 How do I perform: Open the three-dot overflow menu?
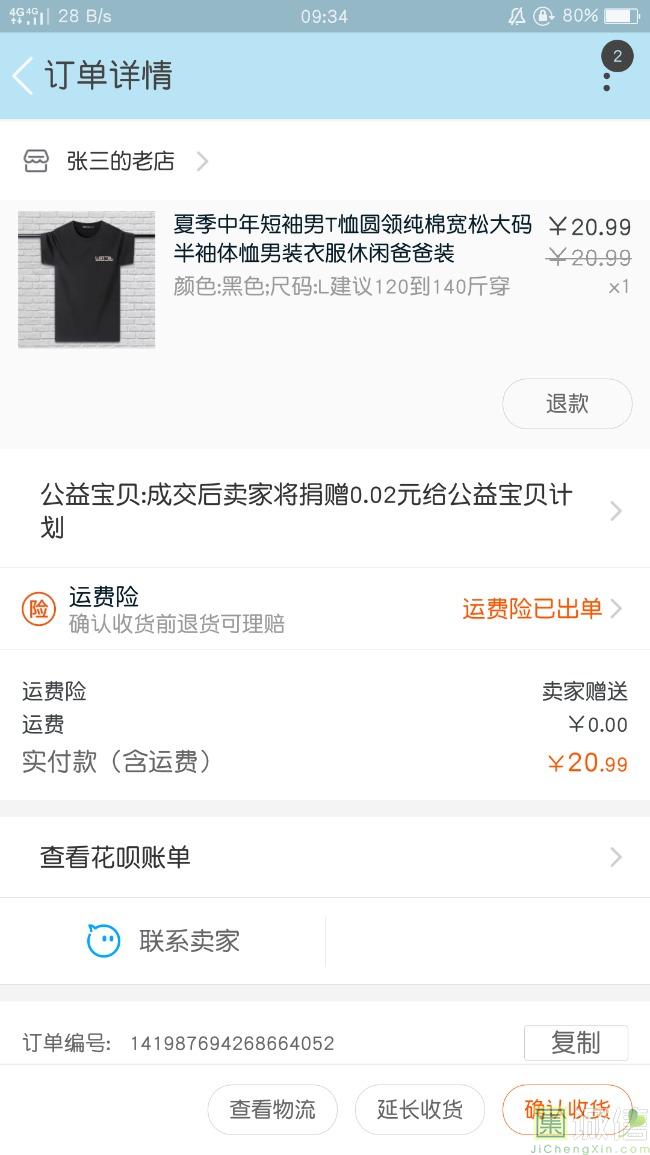[606, 76]
